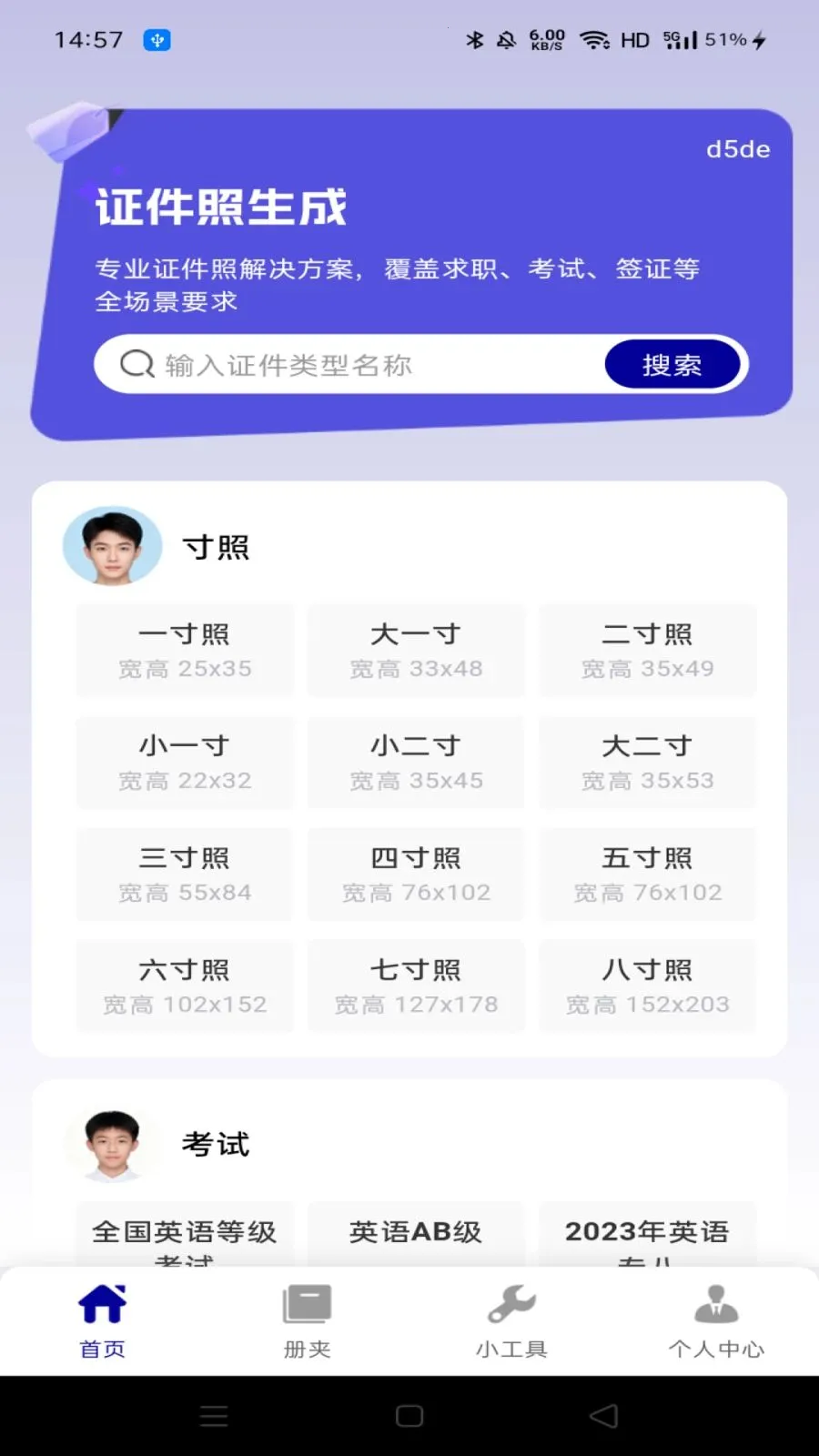Open the 英语AB级 exam photo option
This screenshot has height=1456, width=819.
click(x=416, y=1233)
